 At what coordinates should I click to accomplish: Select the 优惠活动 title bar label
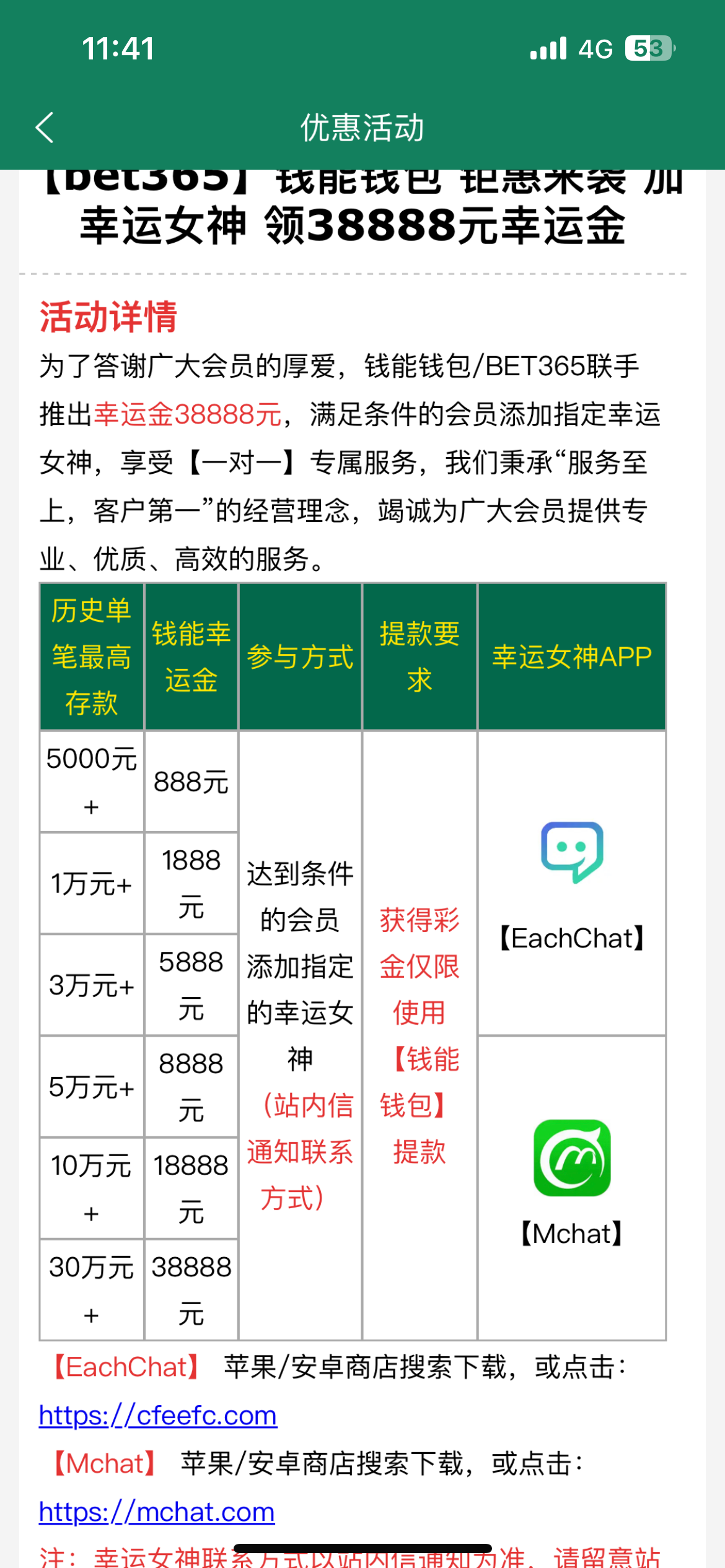point(362,129)
